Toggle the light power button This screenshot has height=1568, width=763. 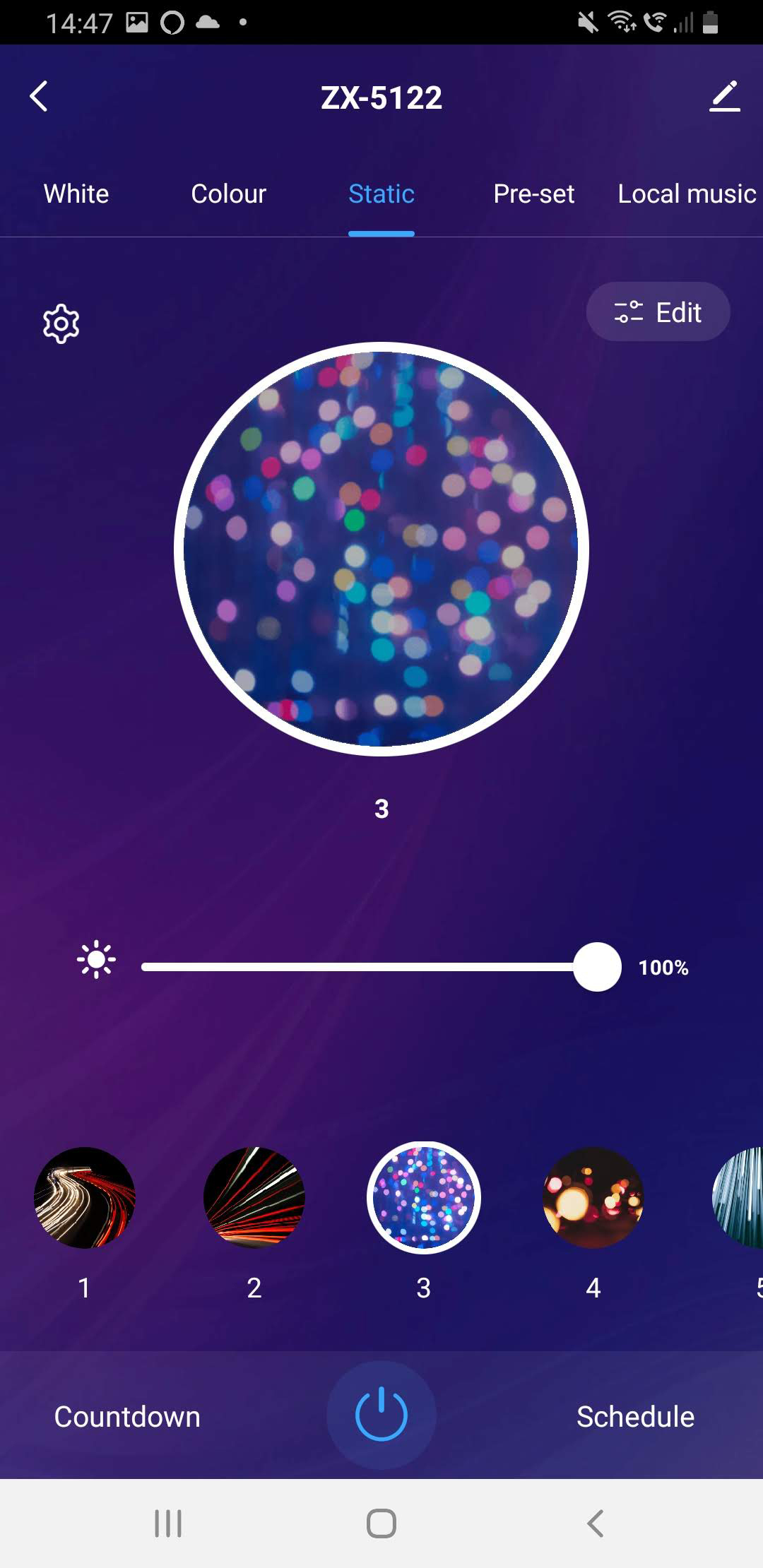[x=381, y=1415]
